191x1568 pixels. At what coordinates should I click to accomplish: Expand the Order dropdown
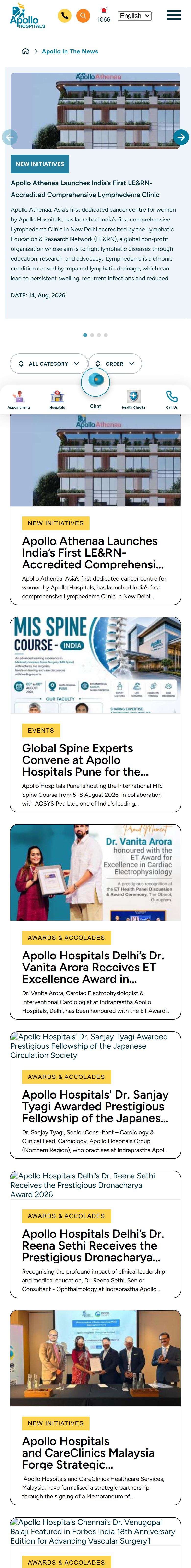point(115,363)
